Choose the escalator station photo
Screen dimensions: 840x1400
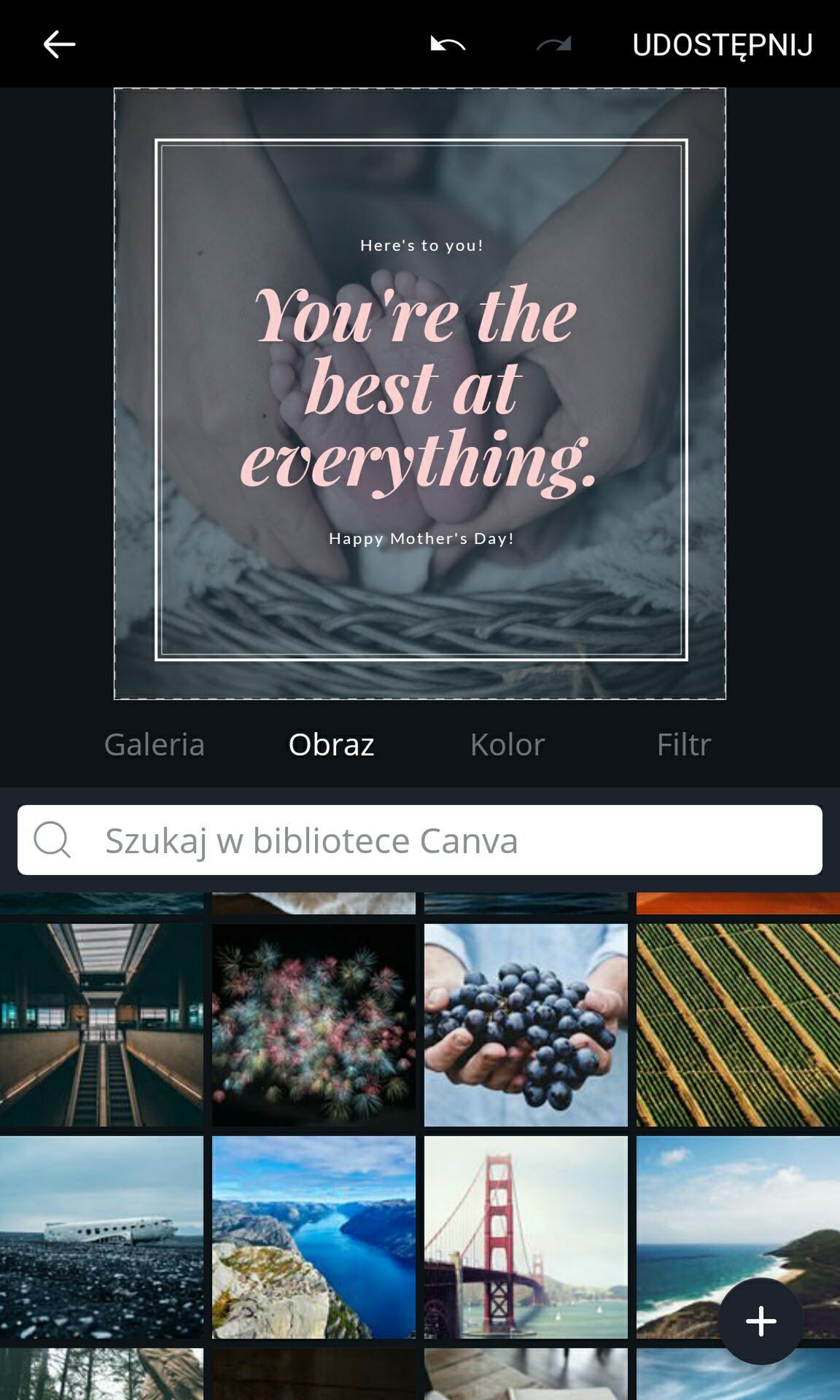(101, 1025)
